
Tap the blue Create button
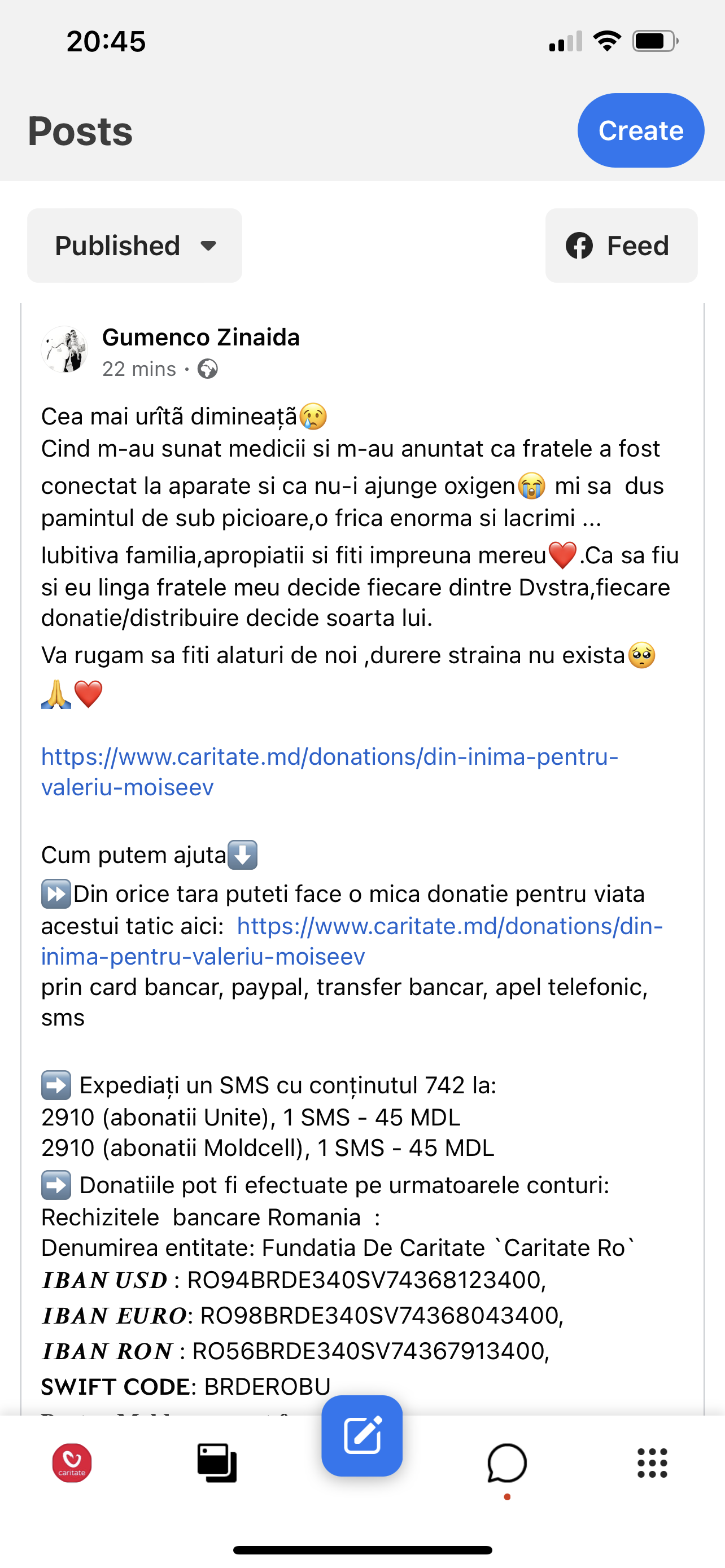point(640,130)
